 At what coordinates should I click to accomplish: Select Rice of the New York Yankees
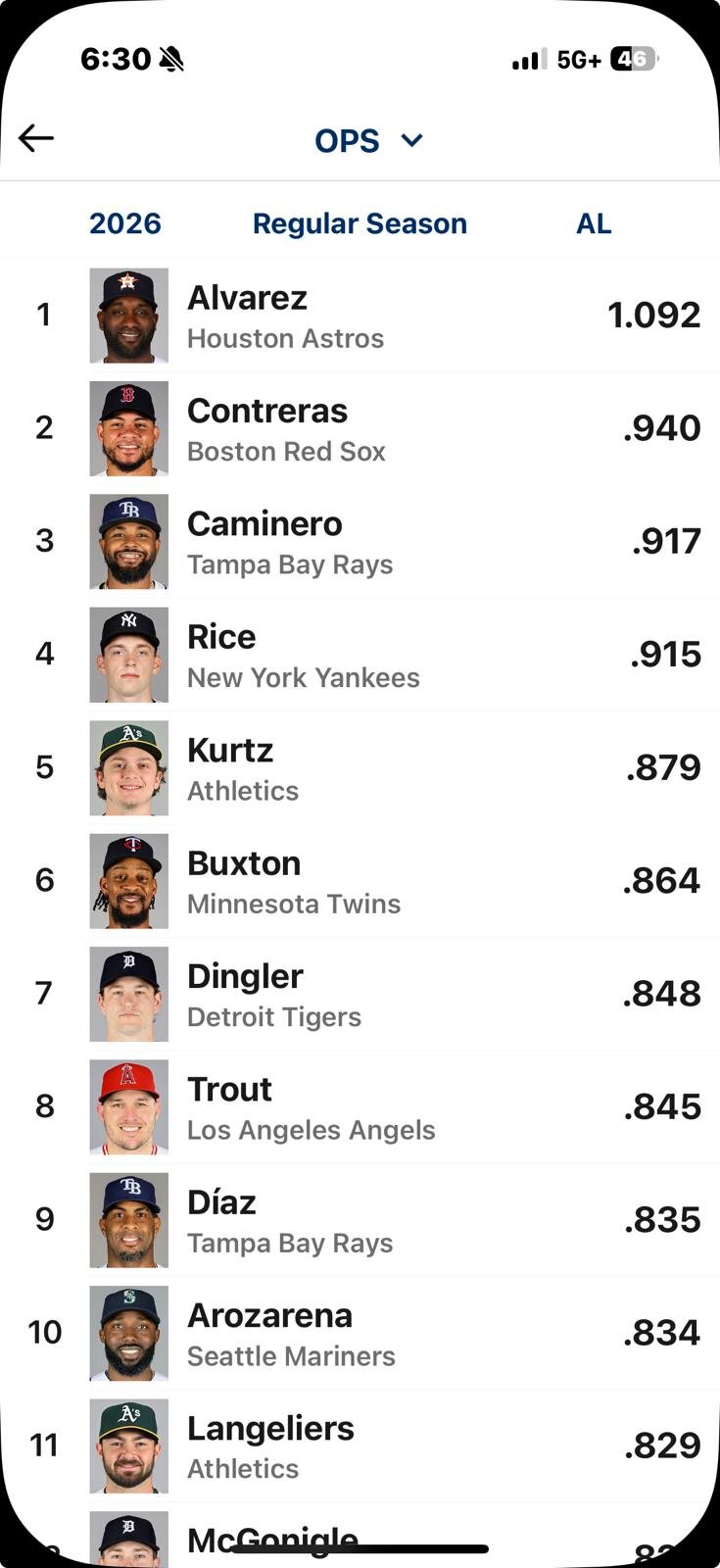(360, 655)
